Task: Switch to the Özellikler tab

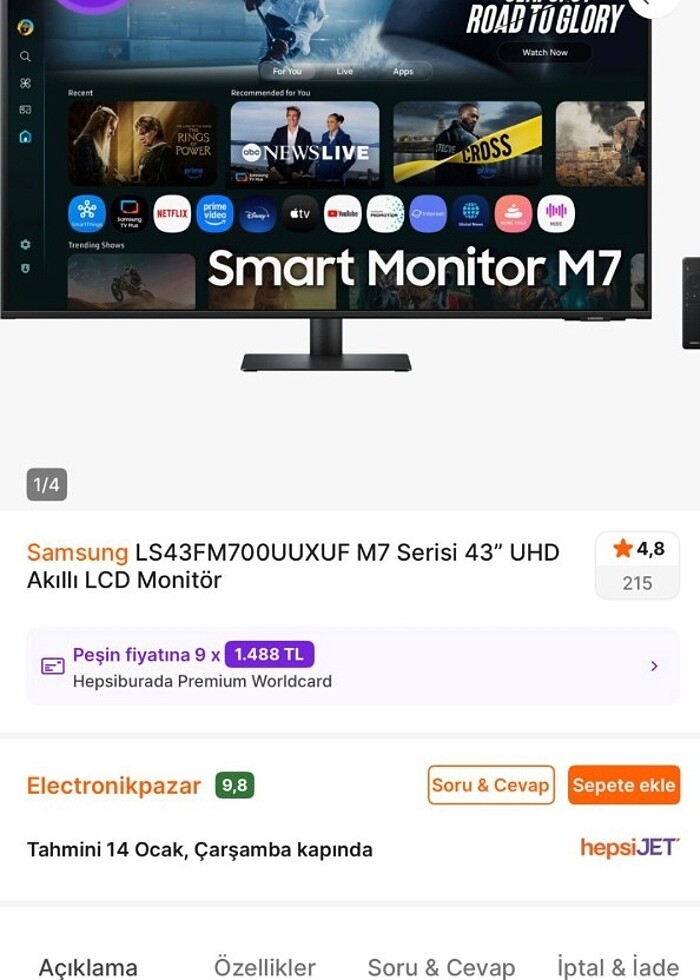Action: pos(265,966)
